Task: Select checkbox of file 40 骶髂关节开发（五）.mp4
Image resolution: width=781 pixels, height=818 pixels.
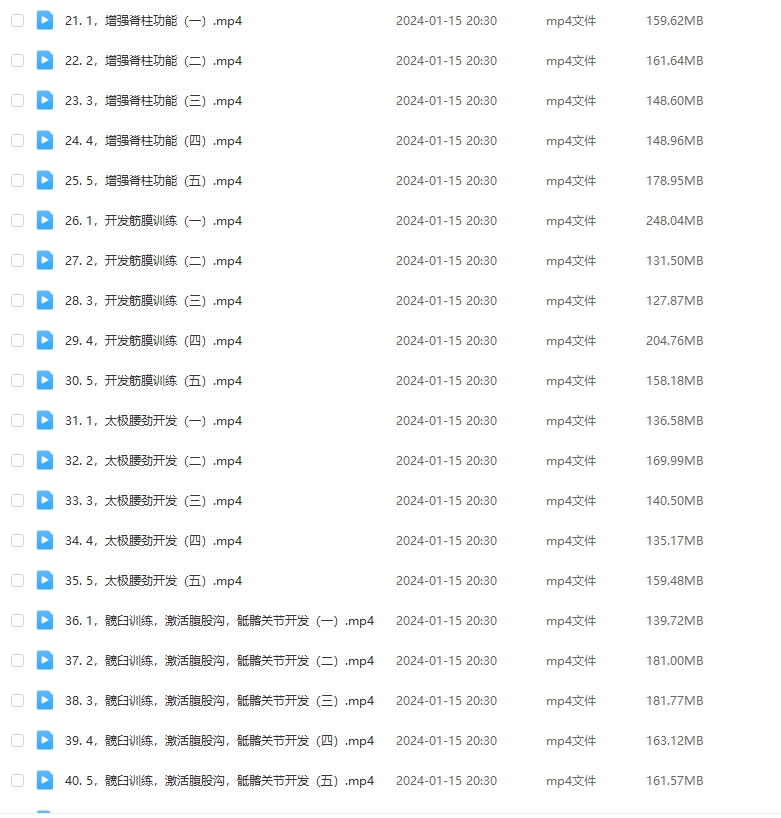Action: [18, 781]
